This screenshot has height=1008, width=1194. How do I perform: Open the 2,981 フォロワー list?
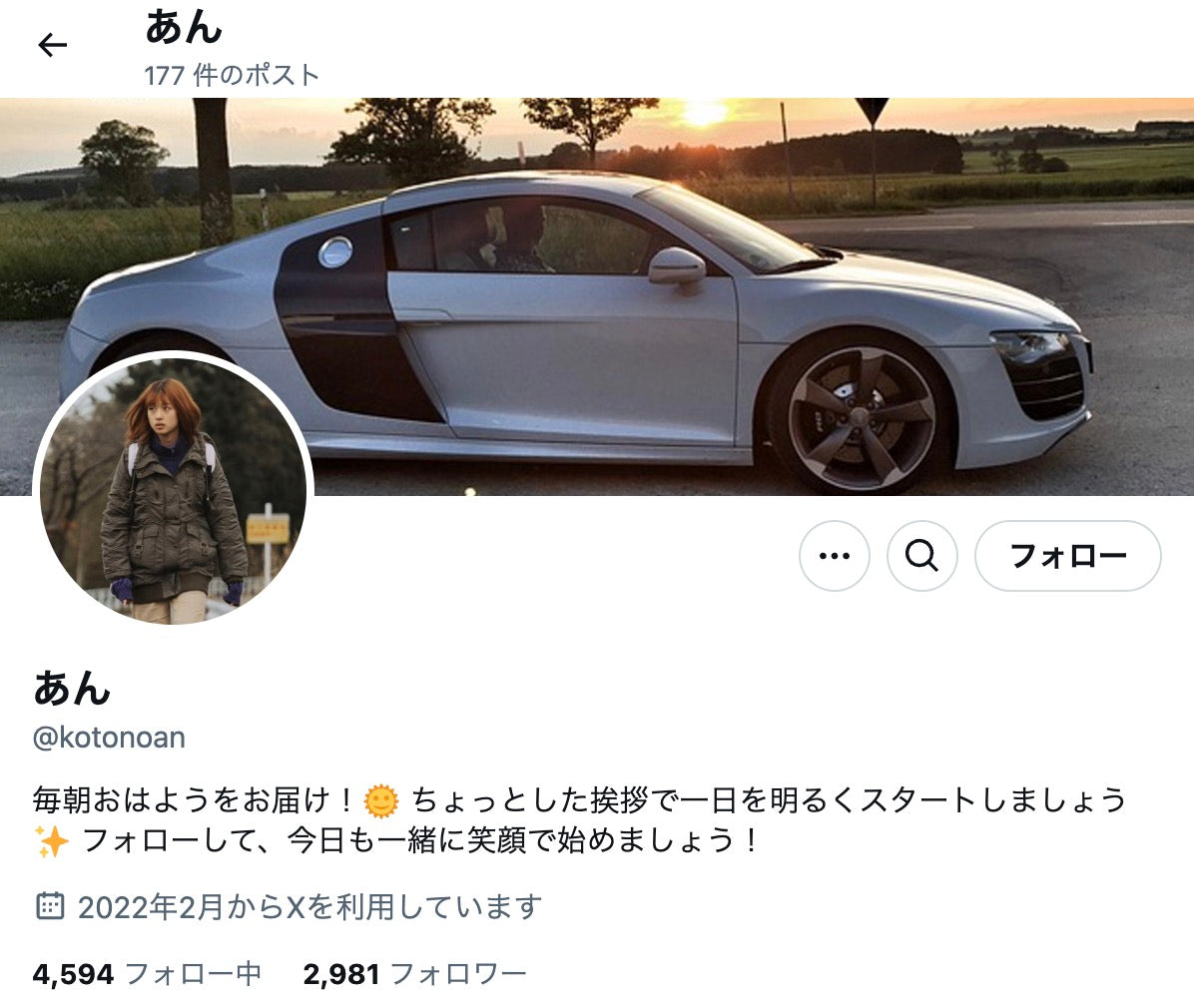(x=414, y=973)
